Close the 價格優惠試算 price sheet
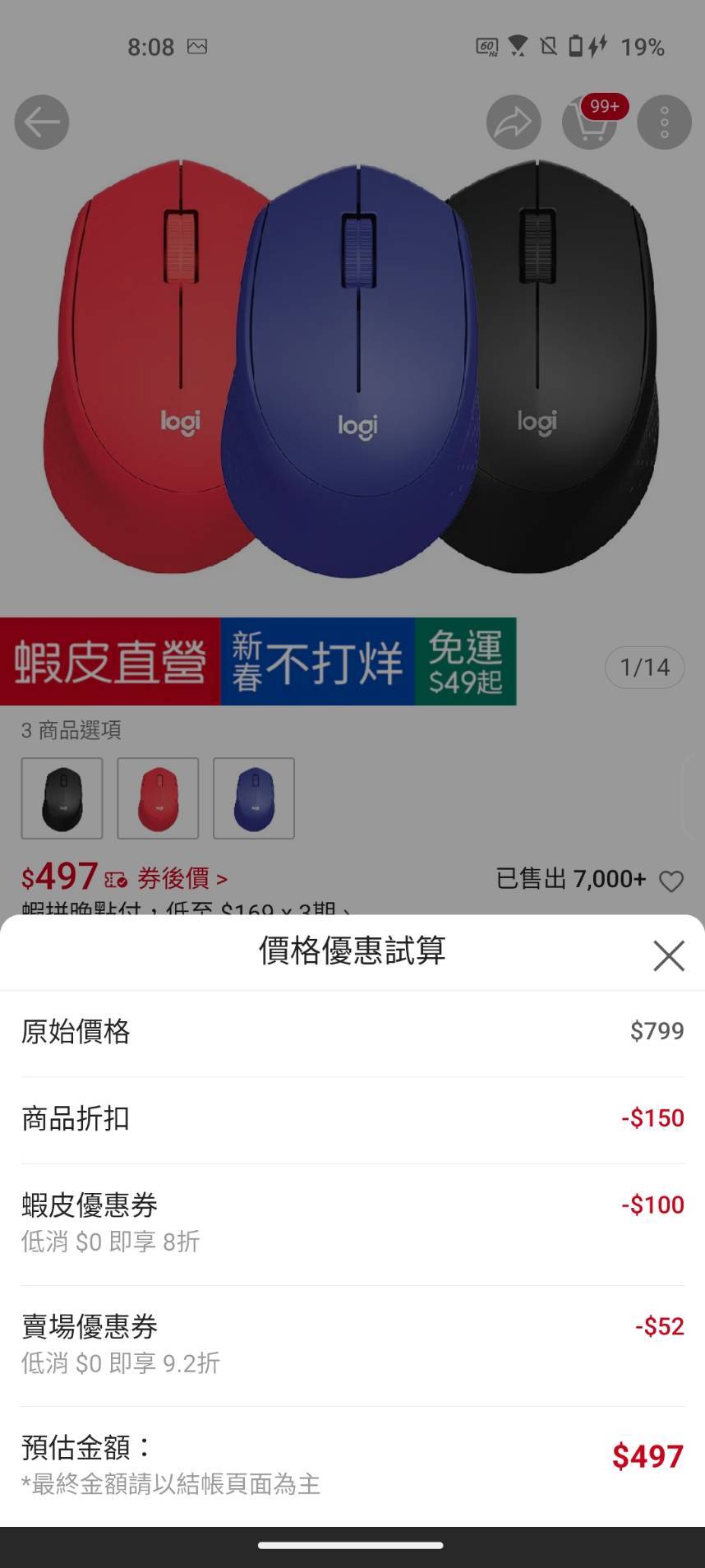 point(668,955)
